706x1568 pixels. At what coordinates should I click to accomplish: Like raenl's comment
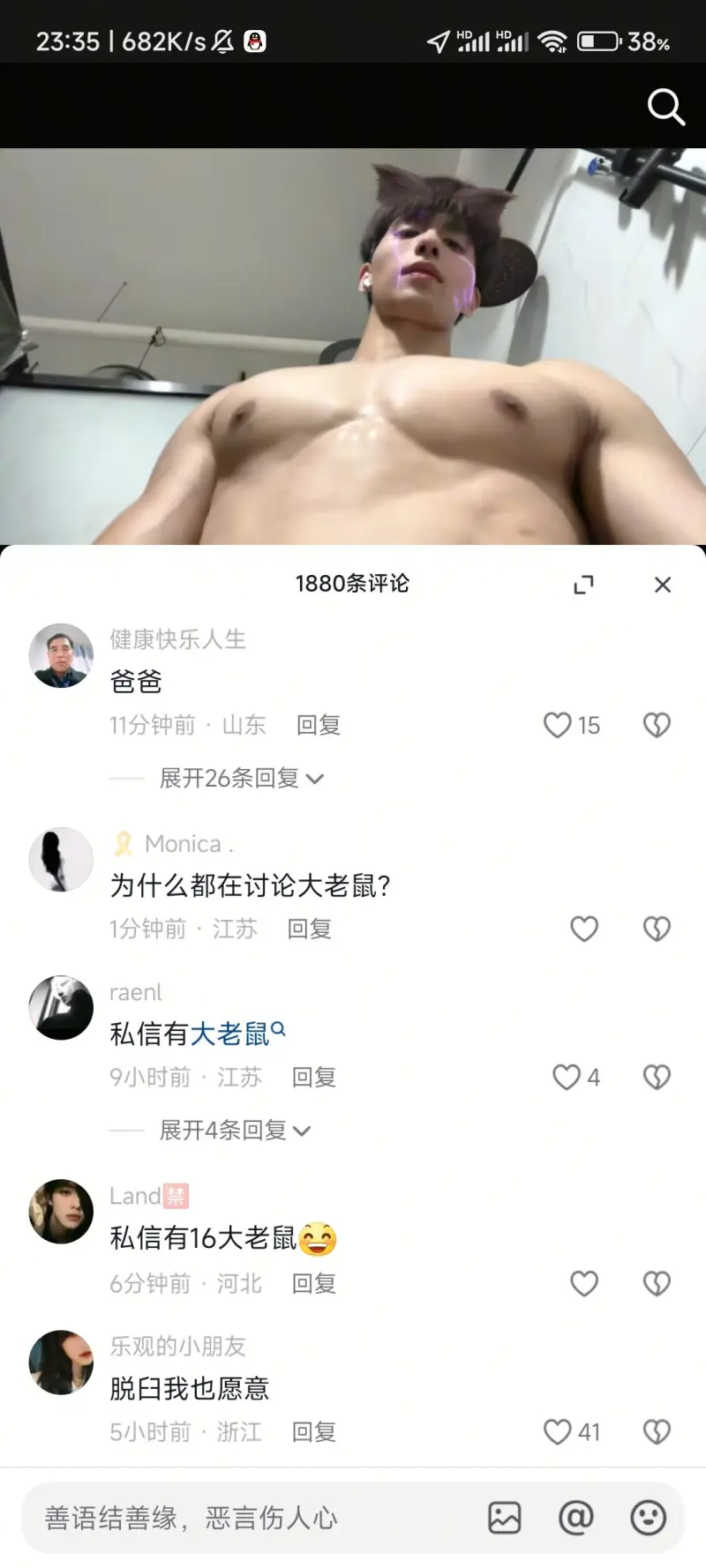(x=567, y=1077)
